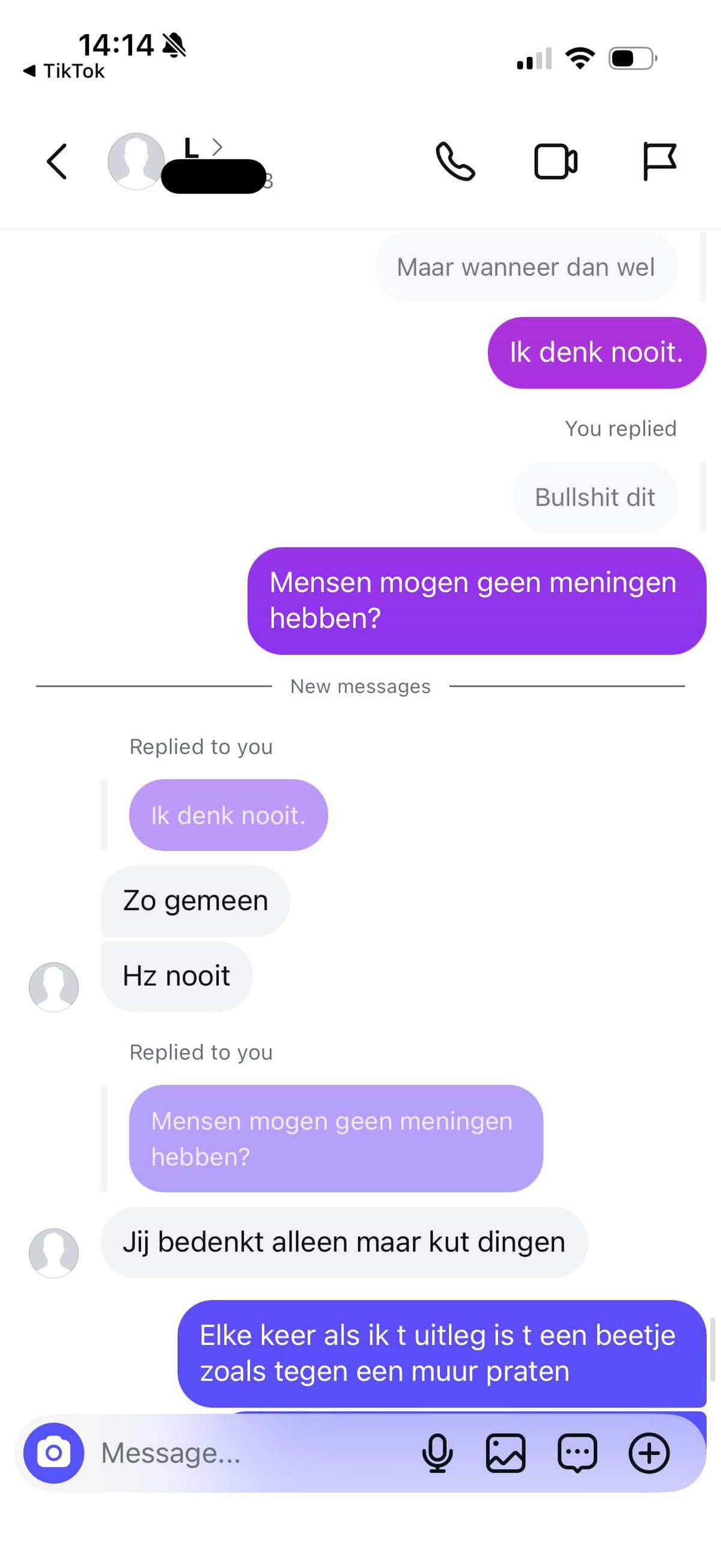Image resolution: width=721 pixels, height=1568 pixels.
Task: Go back to the message list
Action: click(x=57, y=162)
